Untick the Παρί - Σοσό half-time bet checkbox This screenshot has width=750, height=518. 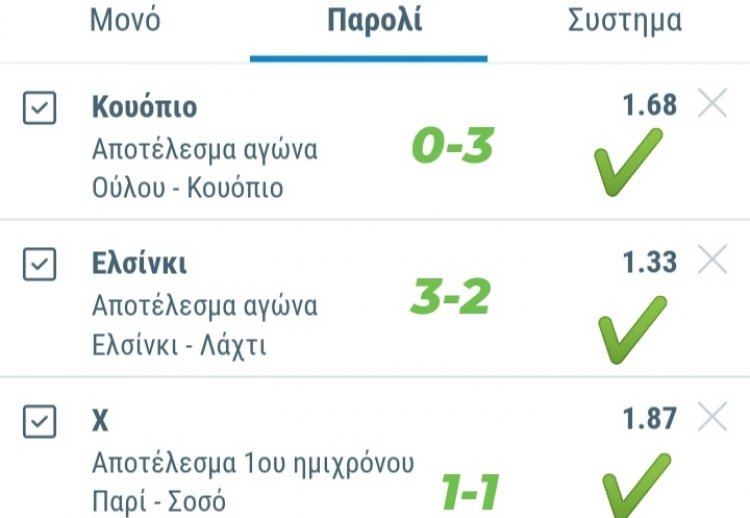tap(40, 422)
